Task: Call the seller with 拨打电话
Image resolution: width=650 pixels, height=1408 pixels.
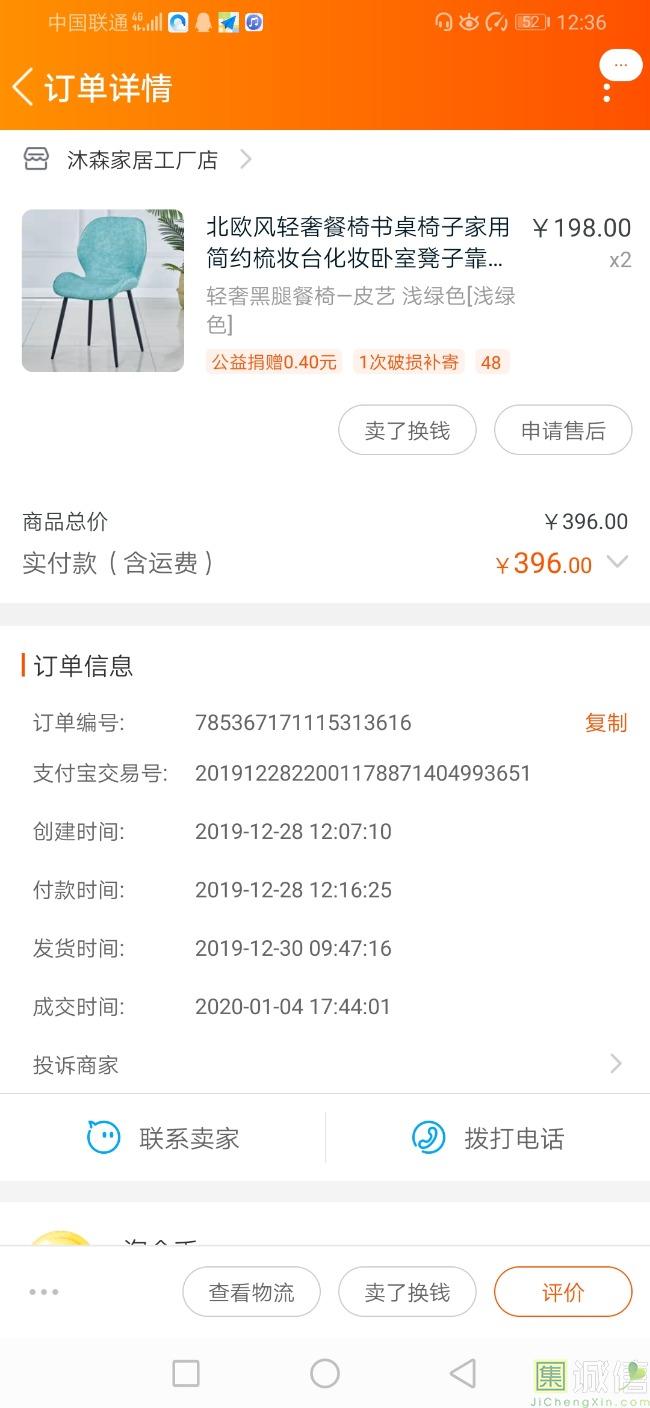Action: click(x=488, y=1138)
